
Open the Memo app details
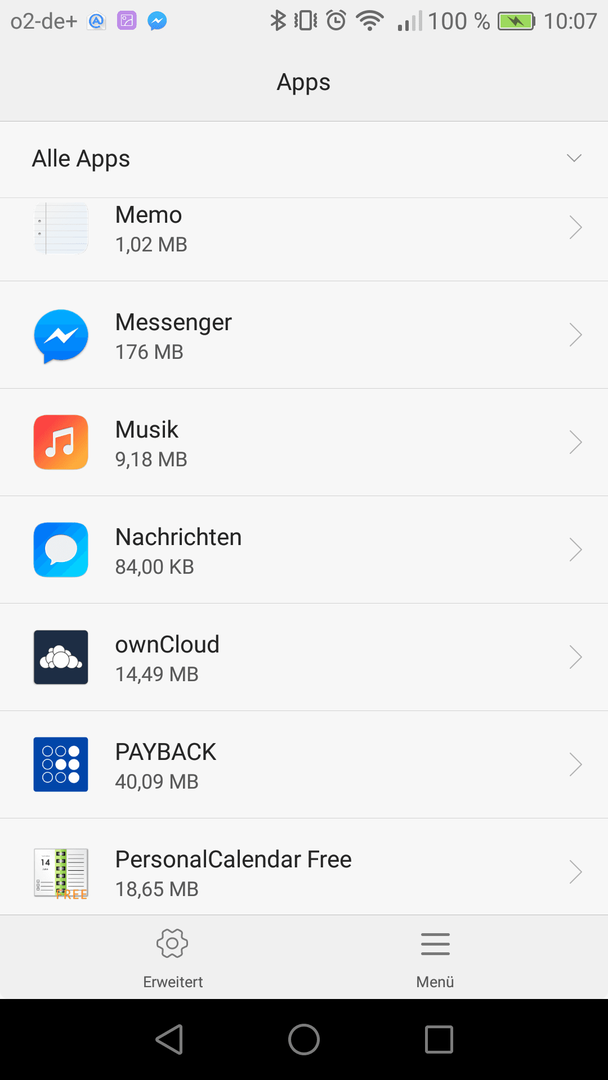[304, 240]
